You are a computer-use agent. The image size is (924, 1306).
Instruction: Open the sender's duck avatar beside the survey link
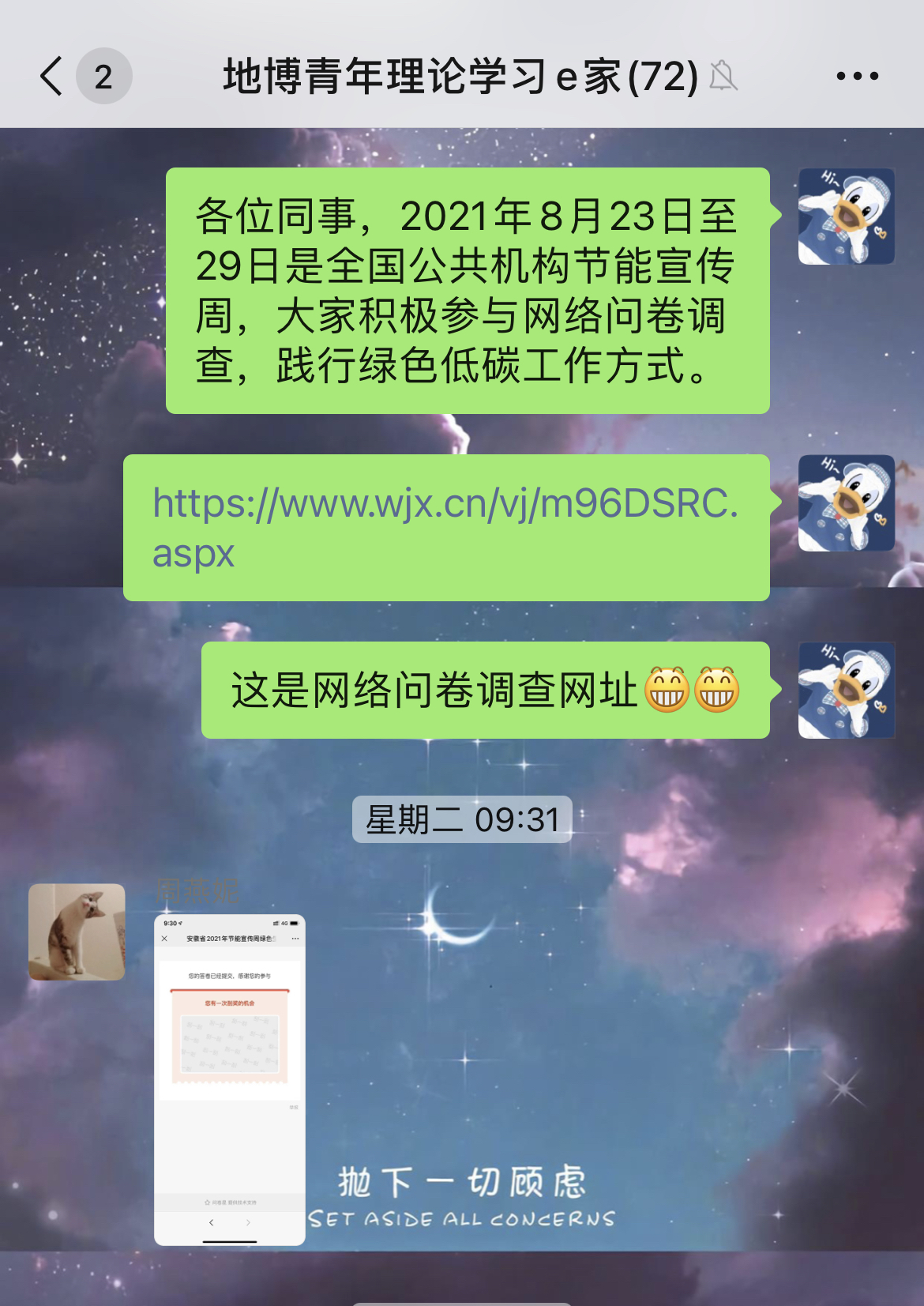[x=846, y=503]
